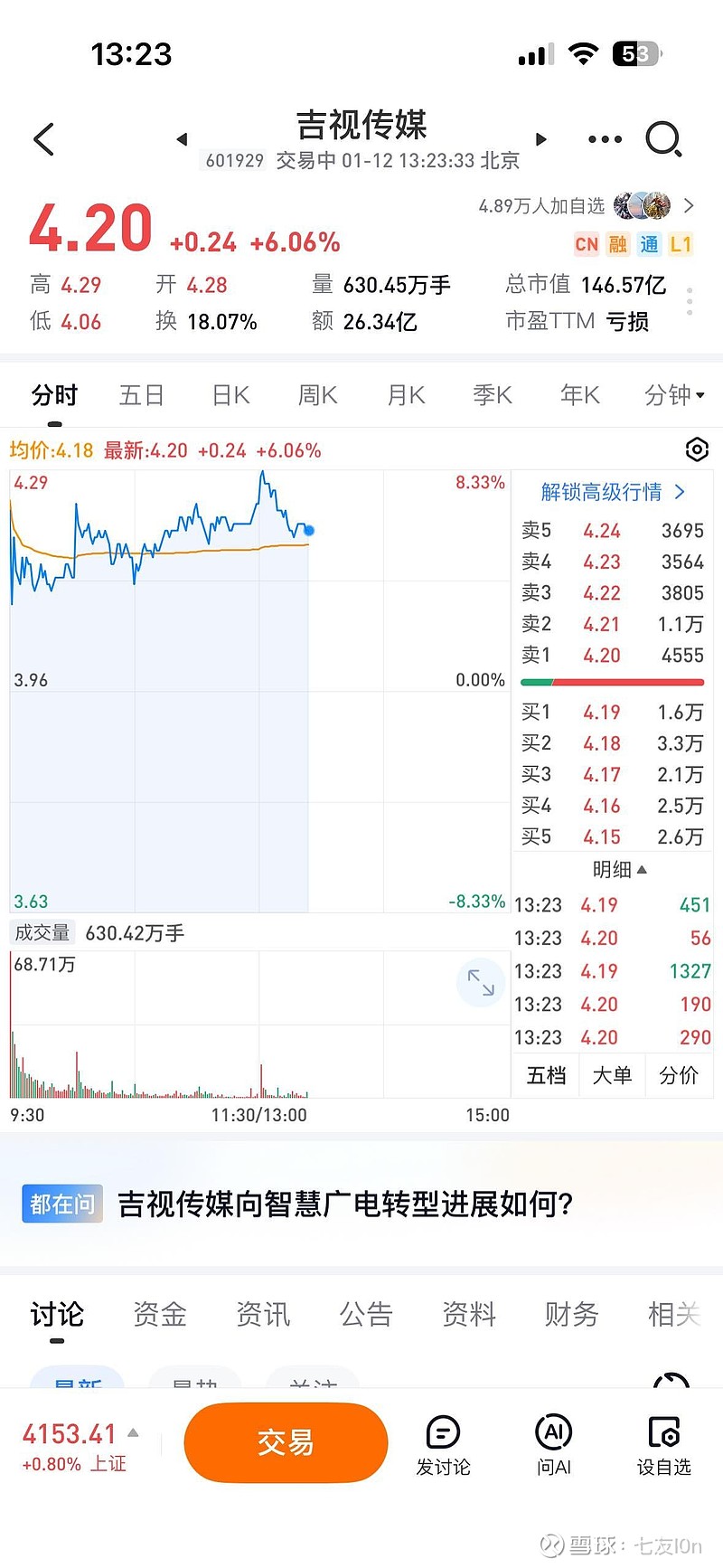
Task: Tap the back arrow at top left
Action: point(42,139)
